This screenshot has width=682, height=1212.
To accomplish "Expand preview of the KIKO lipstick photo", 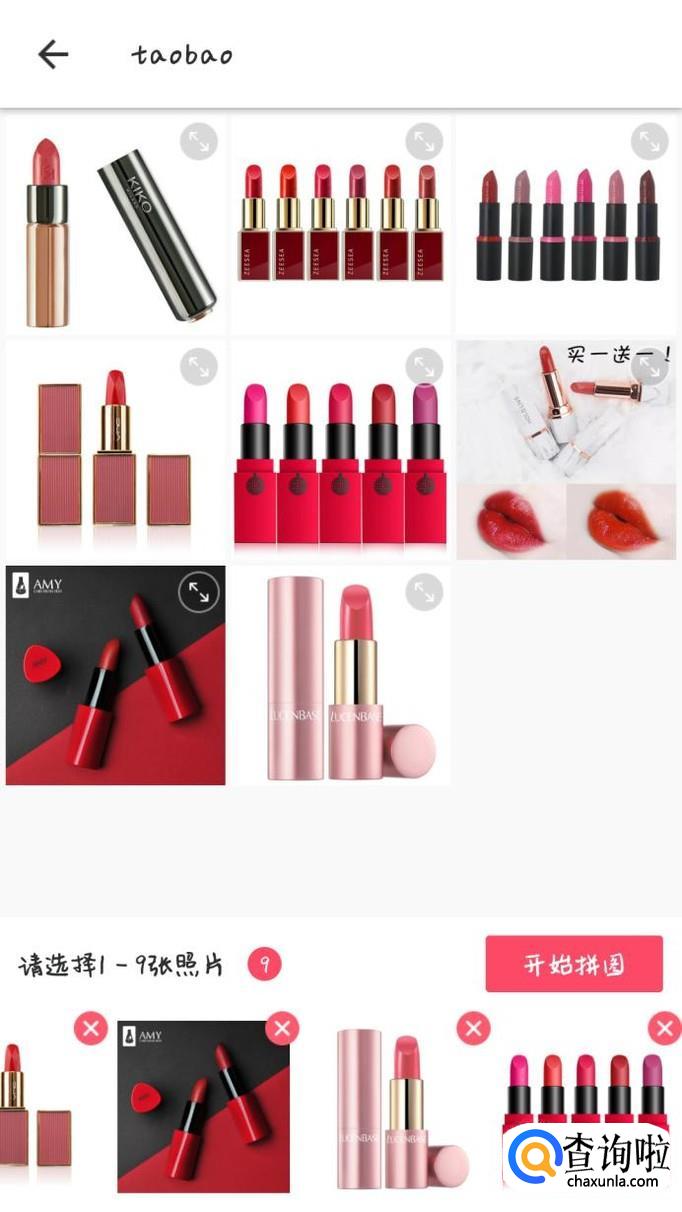I will (199, 142).
